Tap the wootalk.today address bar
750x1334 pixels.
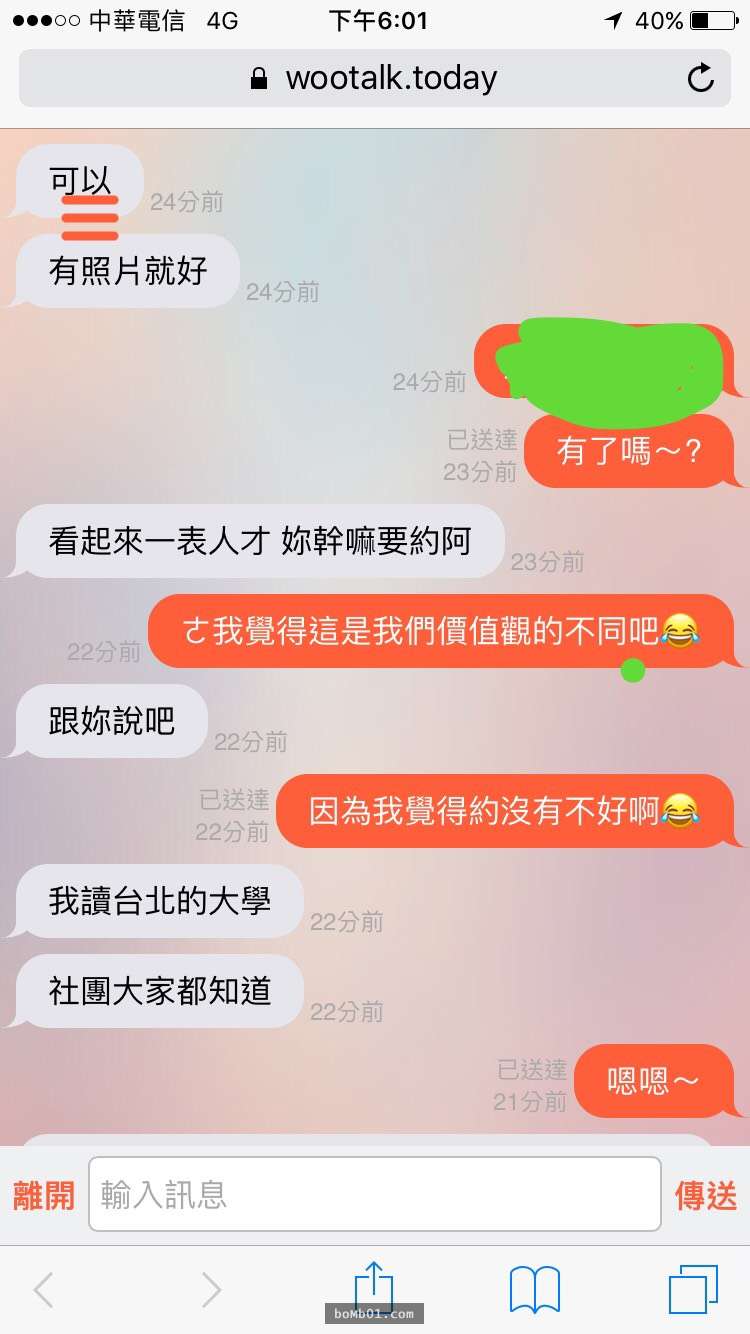pos(375,78)
